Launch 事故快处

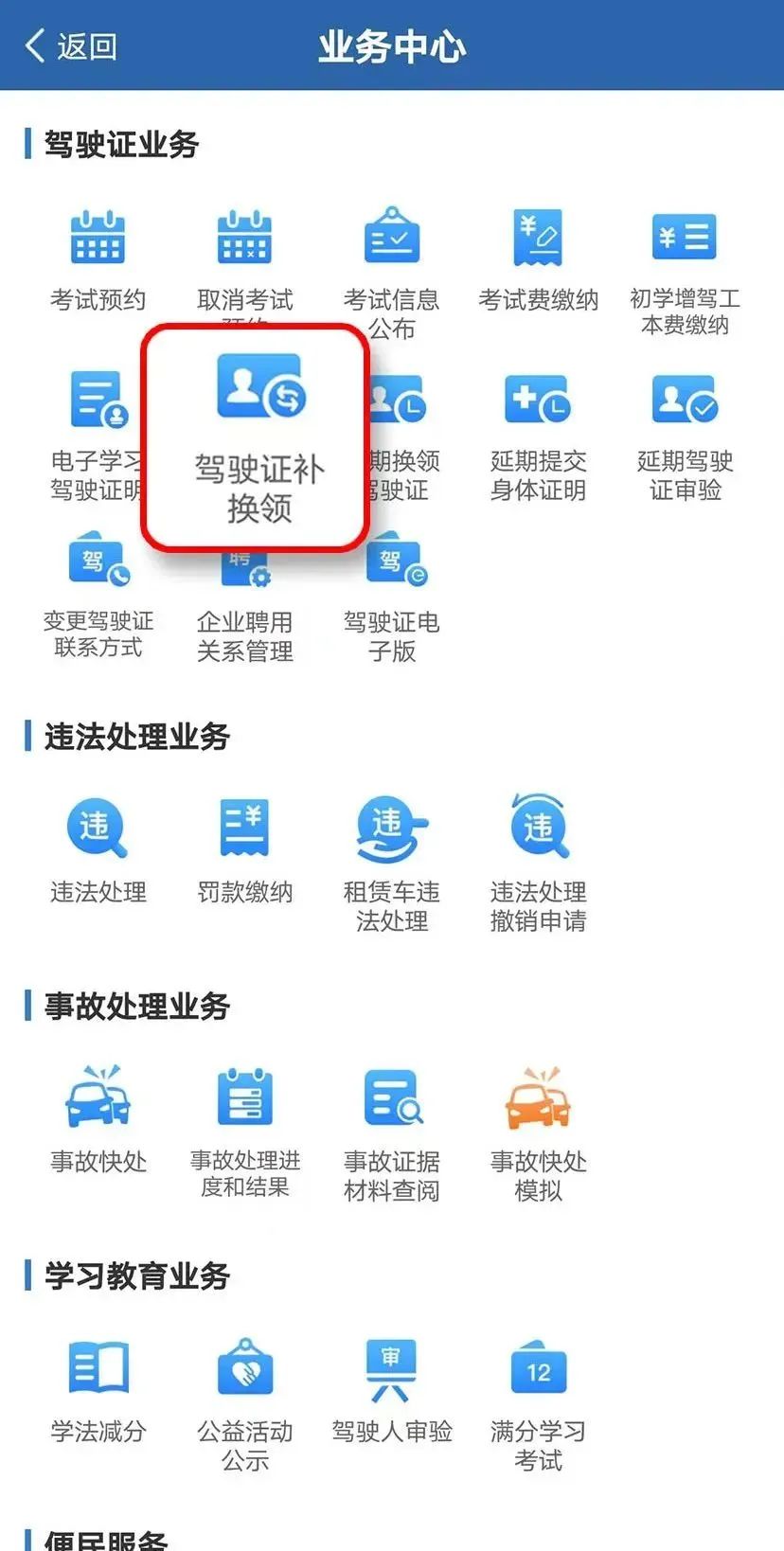(x=98, y=1119)
